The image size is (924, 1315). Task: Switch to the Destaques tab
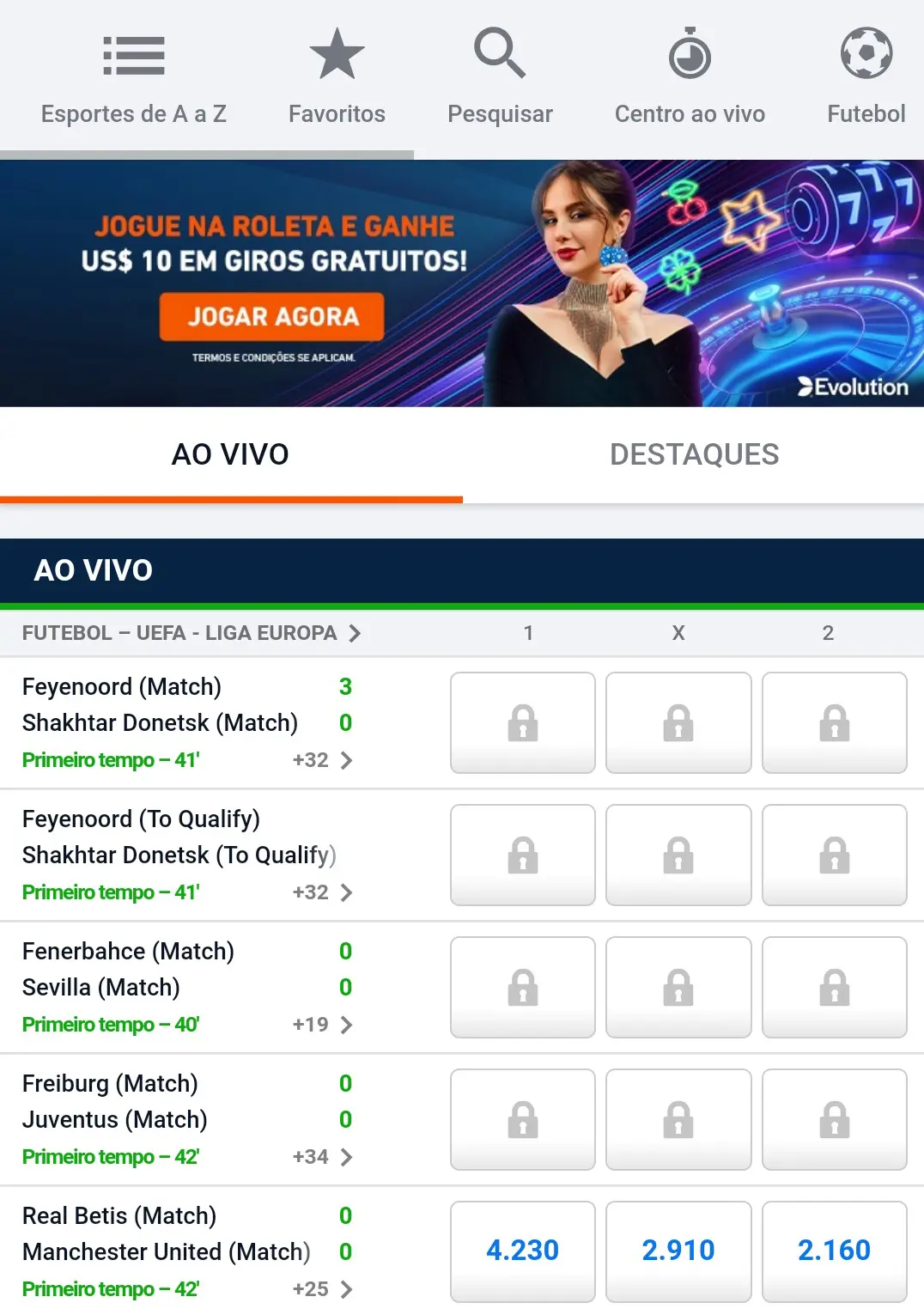(x=694, y=454)
